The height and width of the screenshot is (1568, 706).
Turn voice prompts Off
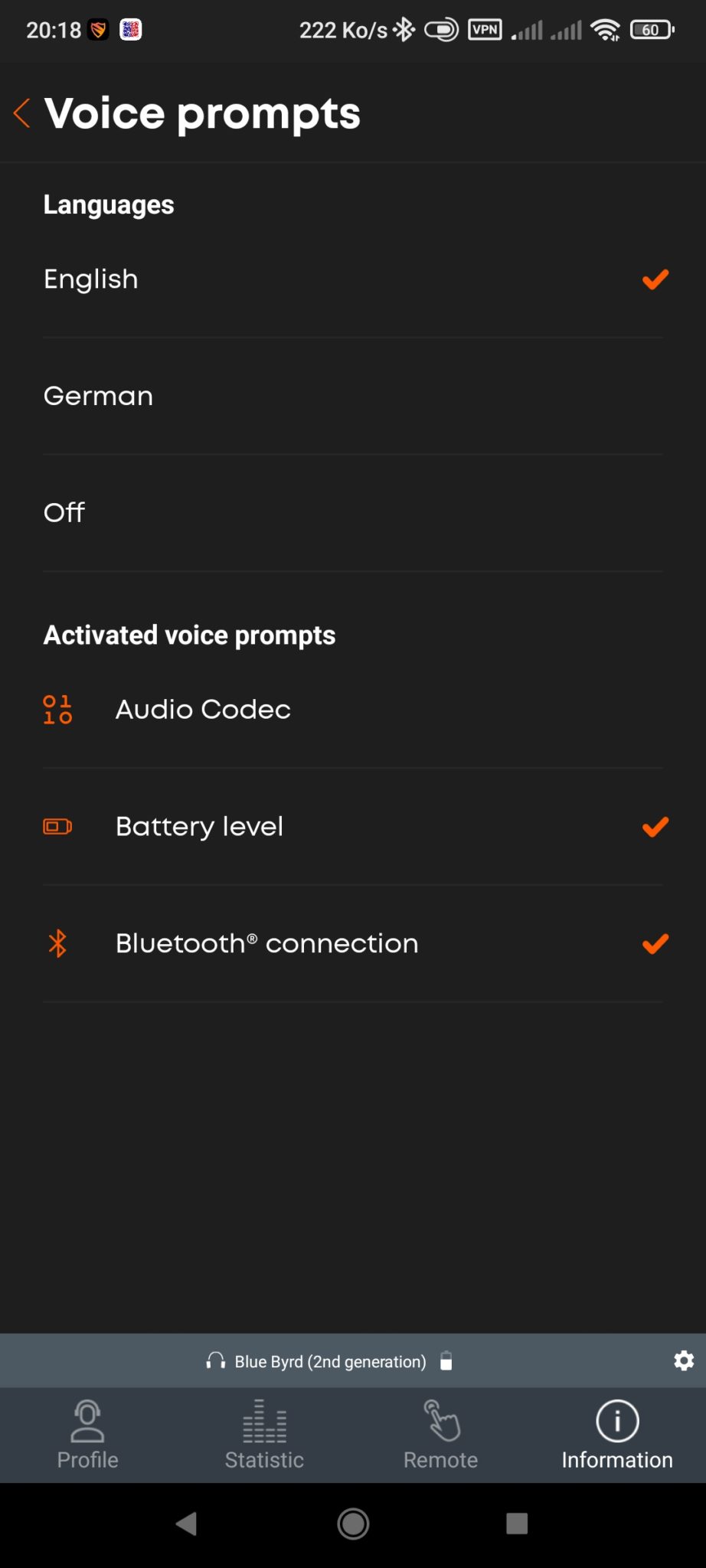pyautogui.click(x=352, y=512)
